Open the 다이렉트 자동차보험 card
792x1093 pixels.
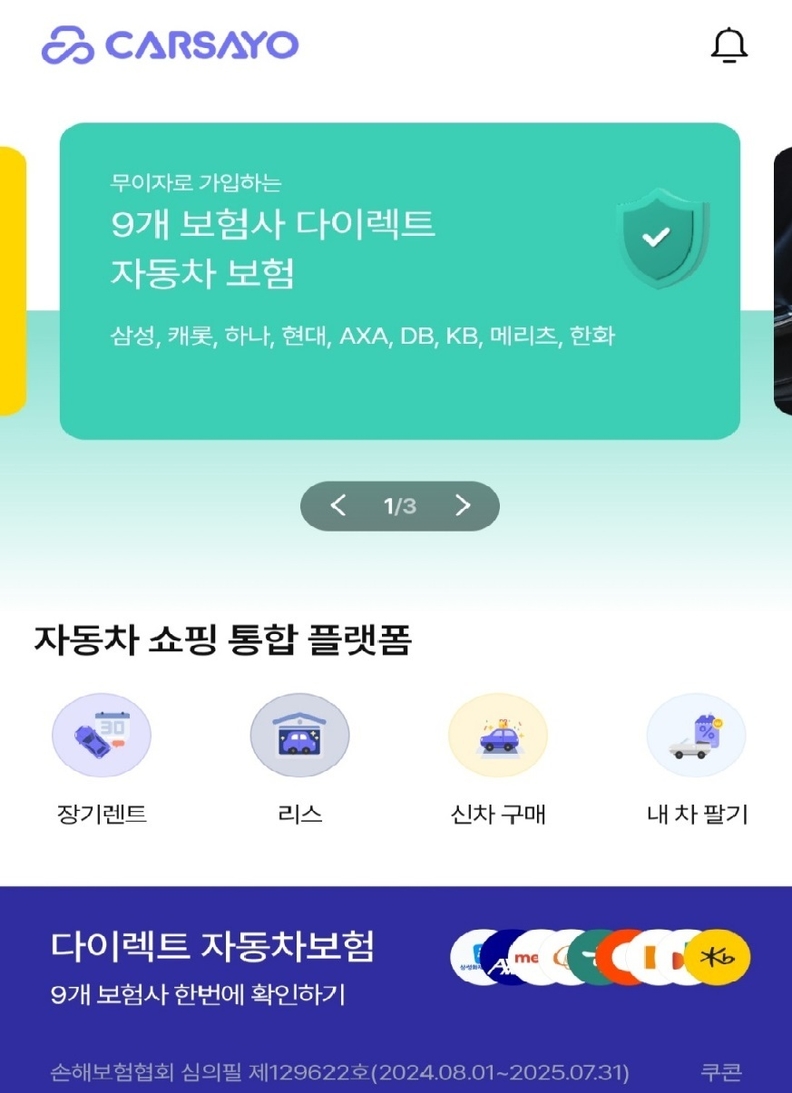pyautogui.click(x=396, y=968)
